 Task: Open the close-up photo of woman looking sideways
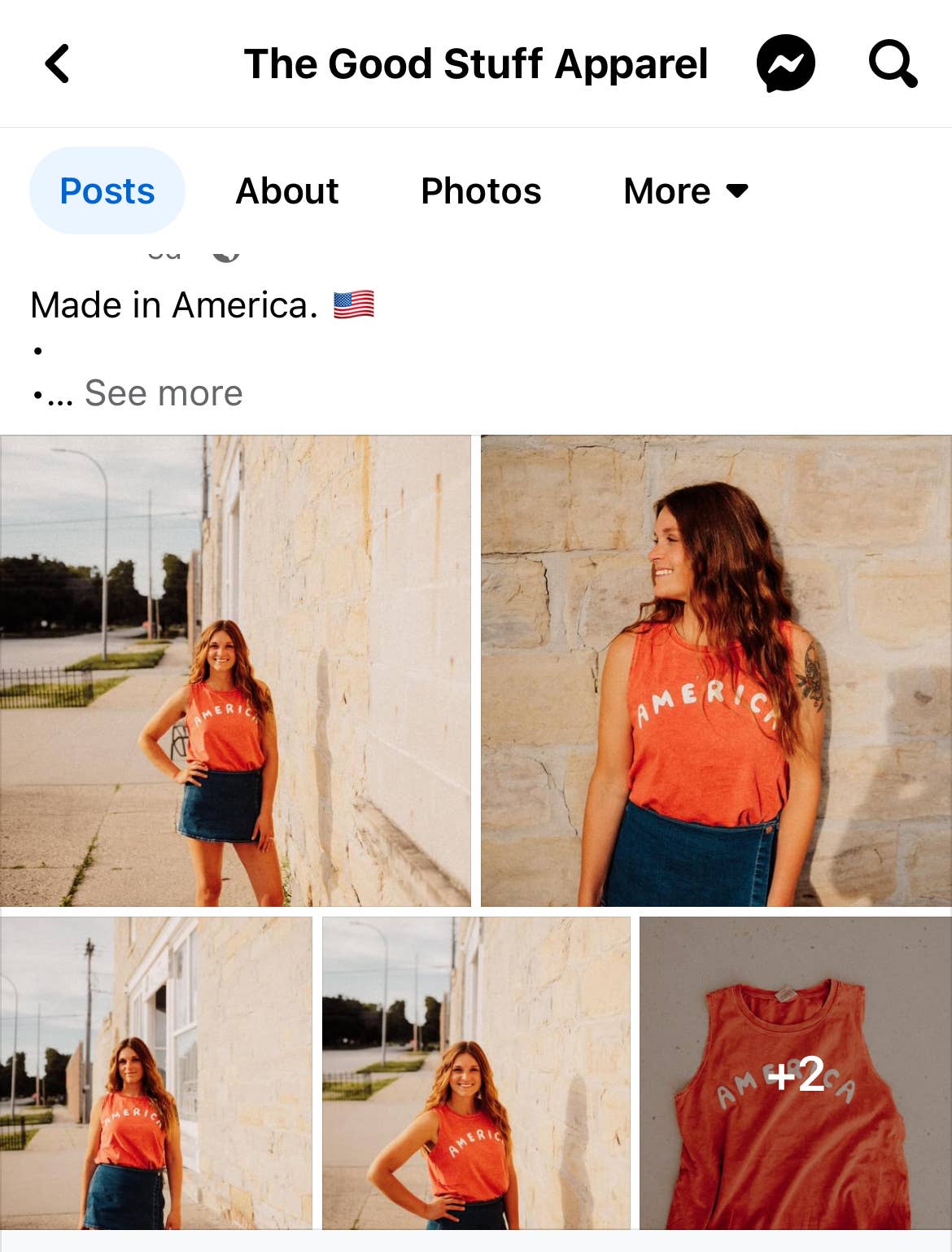716,671
